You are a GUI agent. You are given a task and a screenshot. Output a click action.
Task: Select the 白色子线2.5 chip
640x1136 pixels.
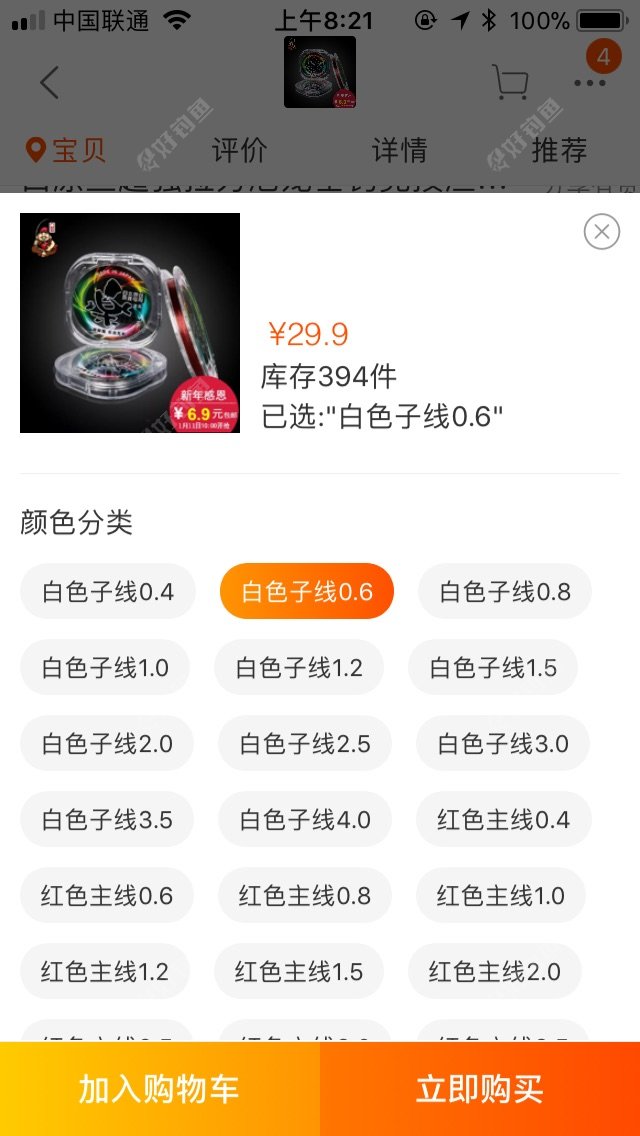tap(305, 744)
